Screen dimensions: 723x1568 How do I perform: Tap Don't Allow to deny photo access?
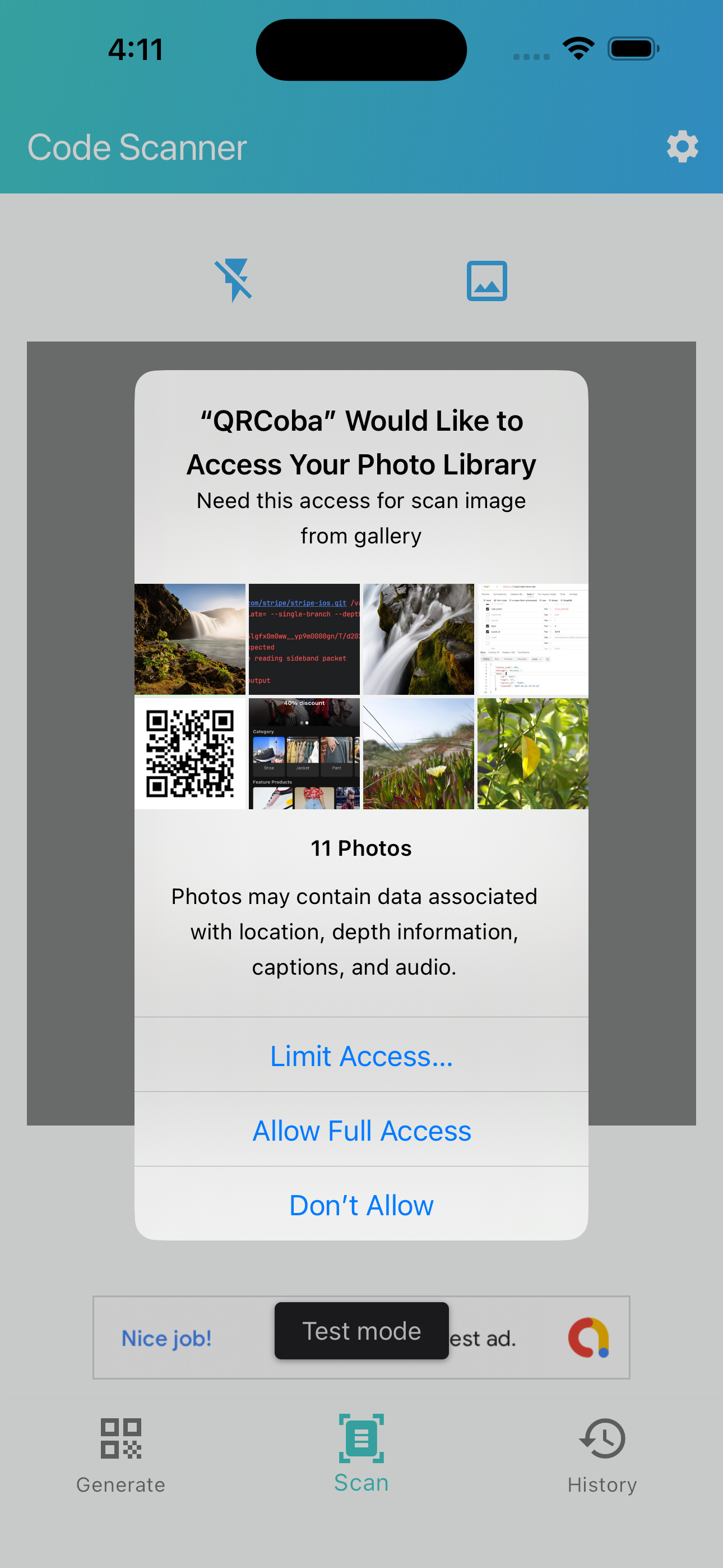[361, 1205]
